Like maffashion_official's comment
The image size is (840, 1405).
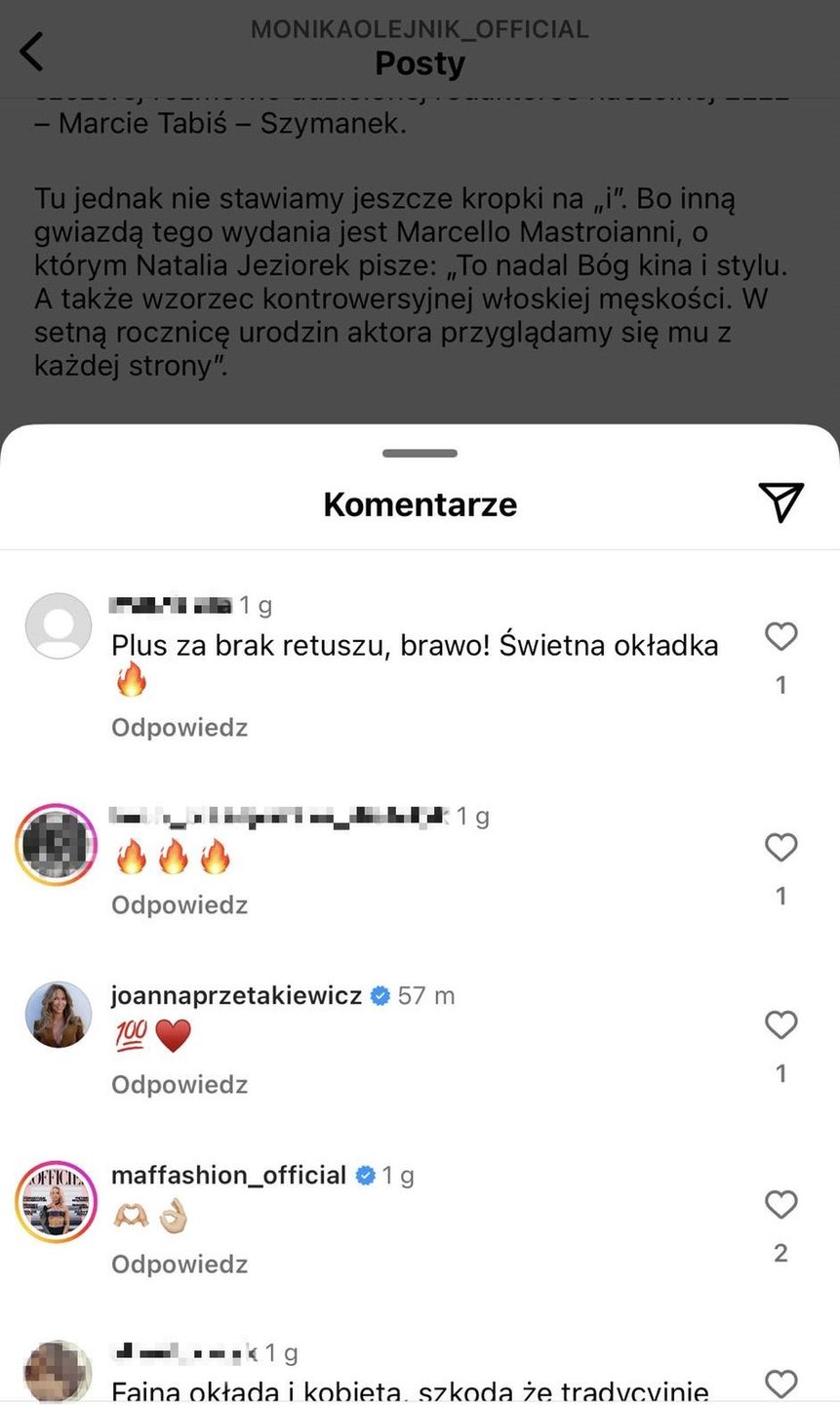tap(780, 1205)
